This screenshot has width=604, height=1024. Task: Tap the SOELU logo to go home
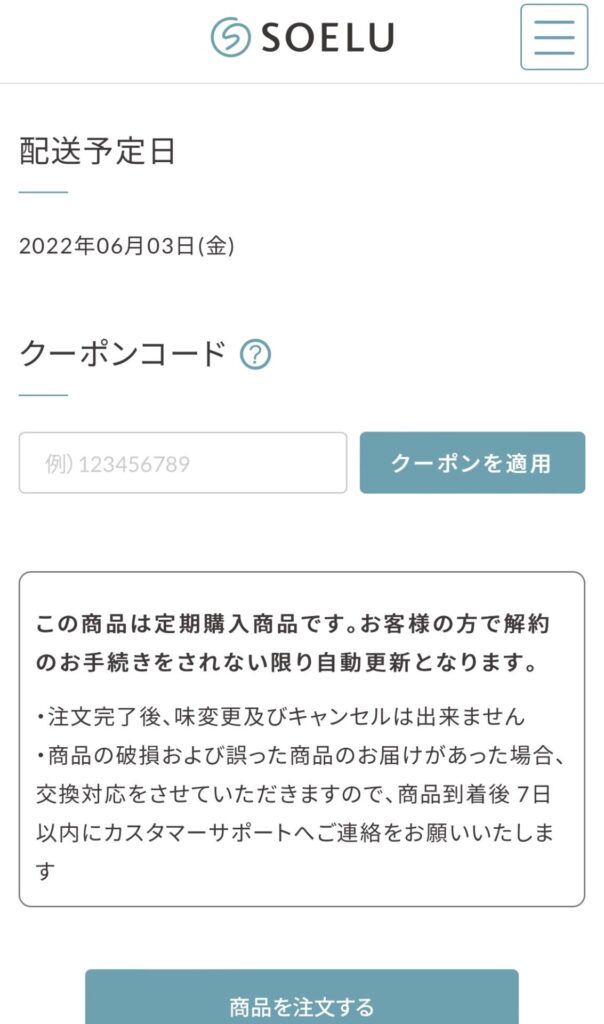pos(302,37)
